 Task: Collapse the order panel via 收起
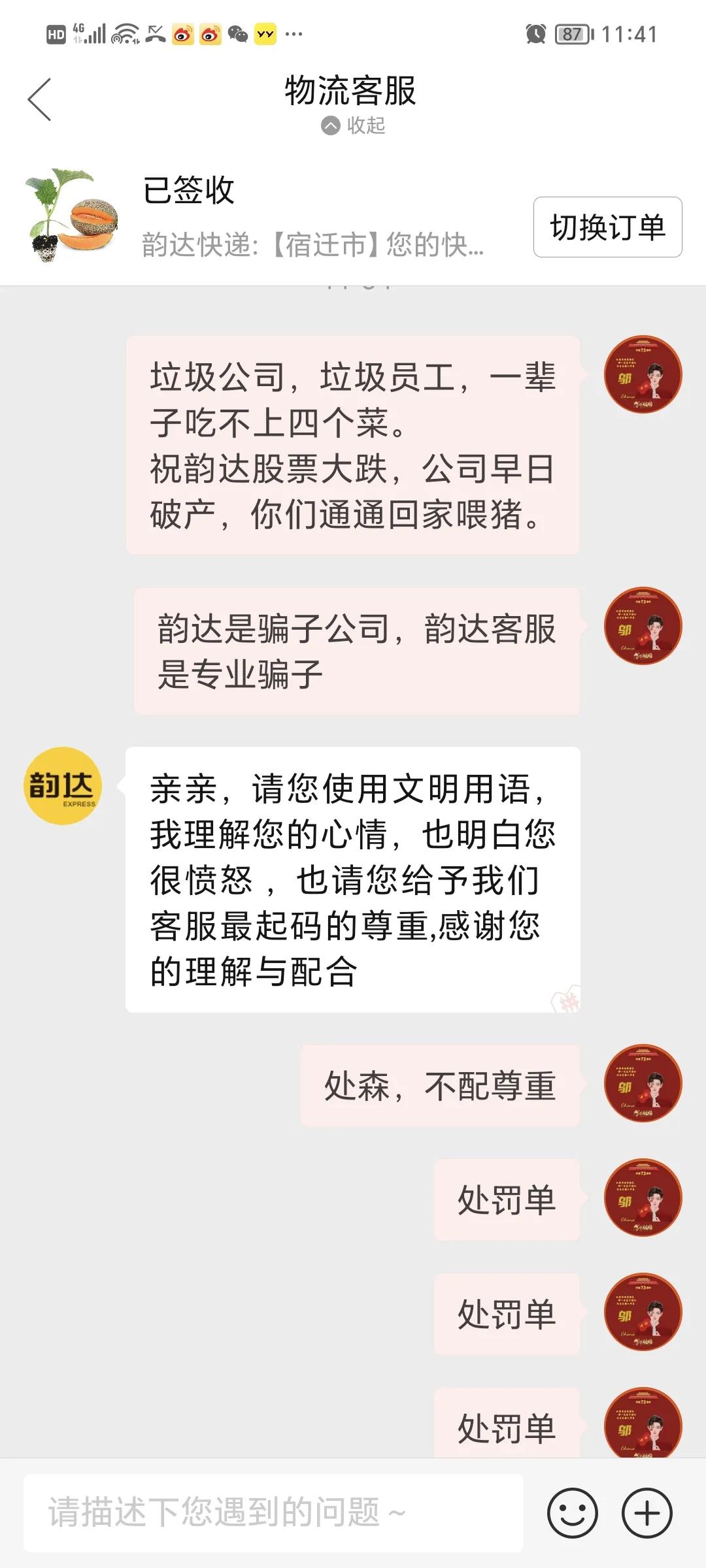[x=353, y=126]
